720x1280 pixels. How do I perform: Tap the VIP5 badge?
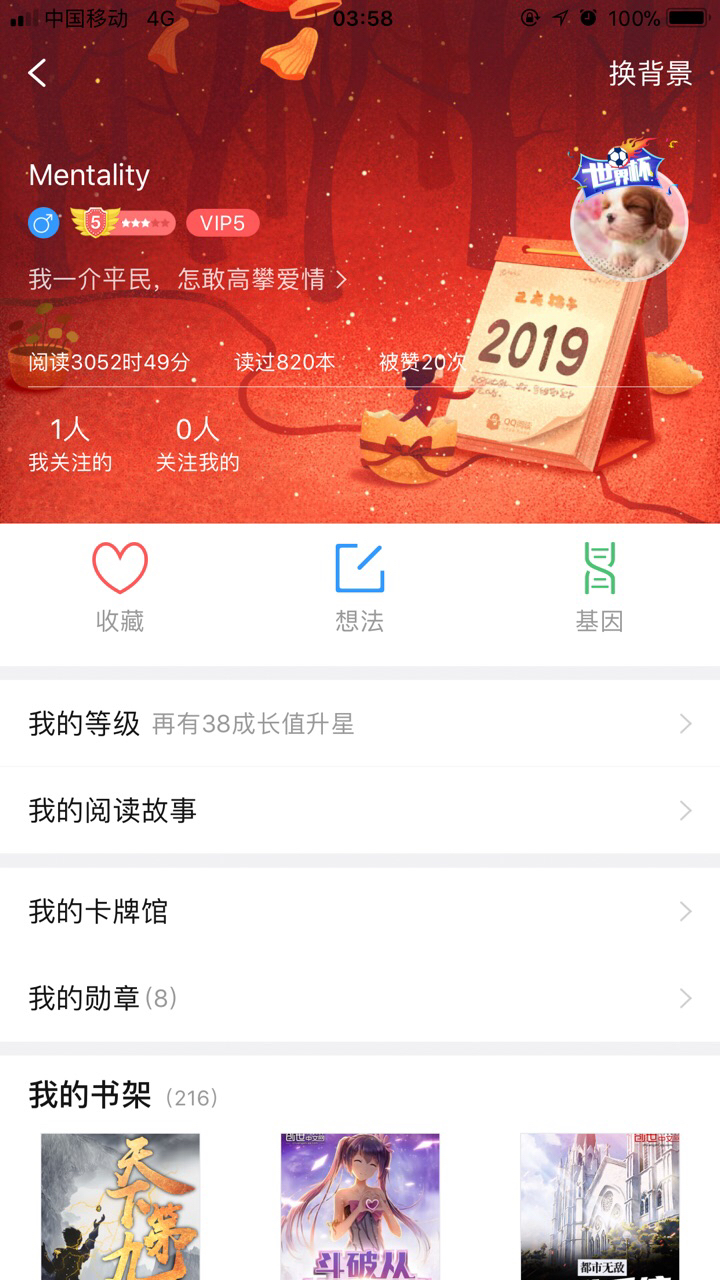(222, 222)
